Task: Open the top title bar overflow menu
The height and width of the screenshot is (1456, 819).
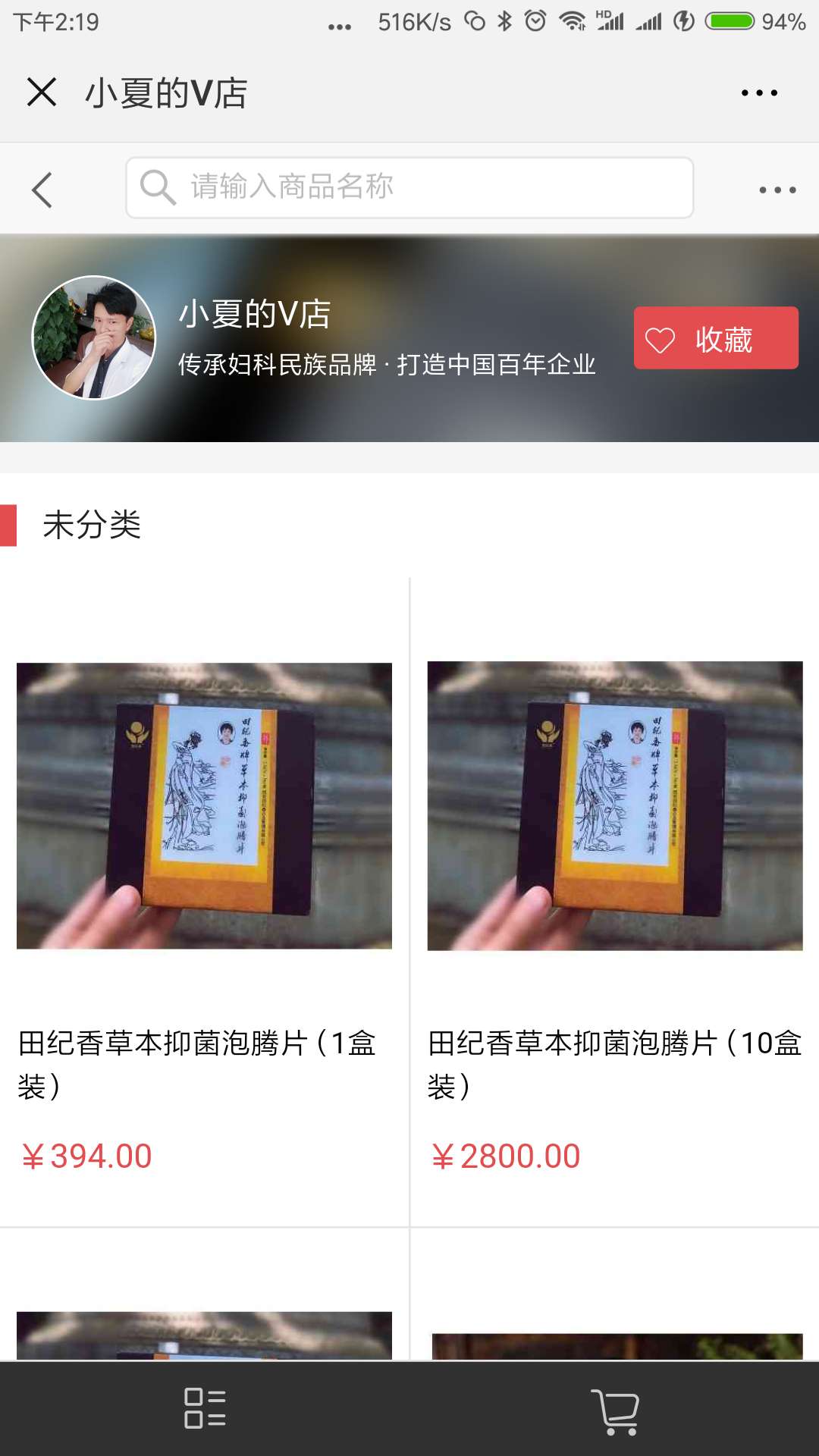Action: (x=759, y=93)
